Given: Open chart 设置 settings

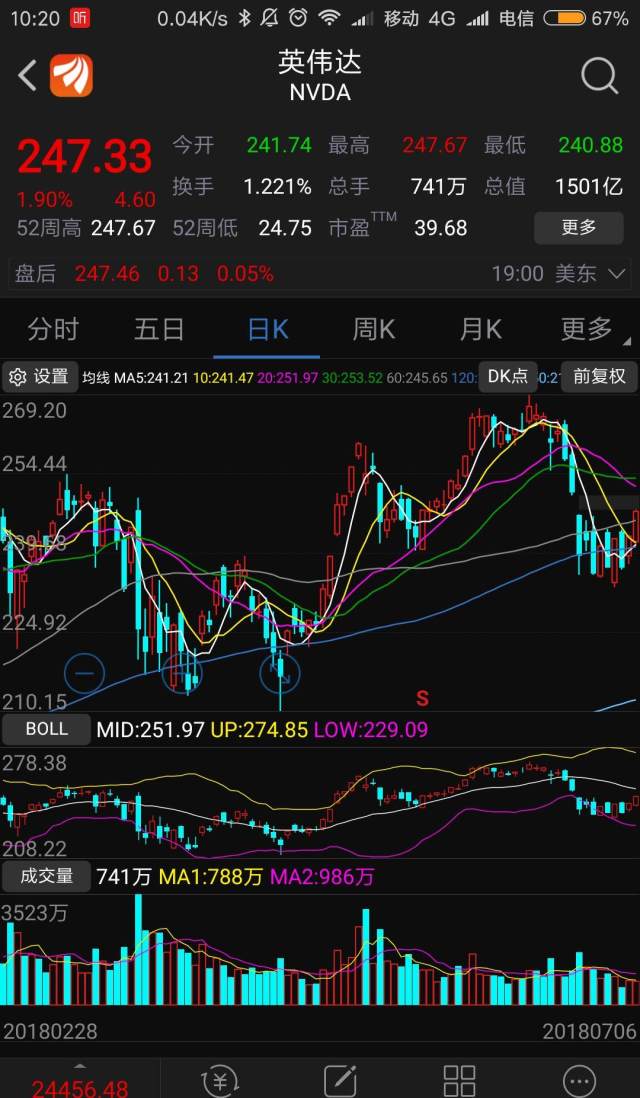Looking at the screenshot, I should pos(39,377).
